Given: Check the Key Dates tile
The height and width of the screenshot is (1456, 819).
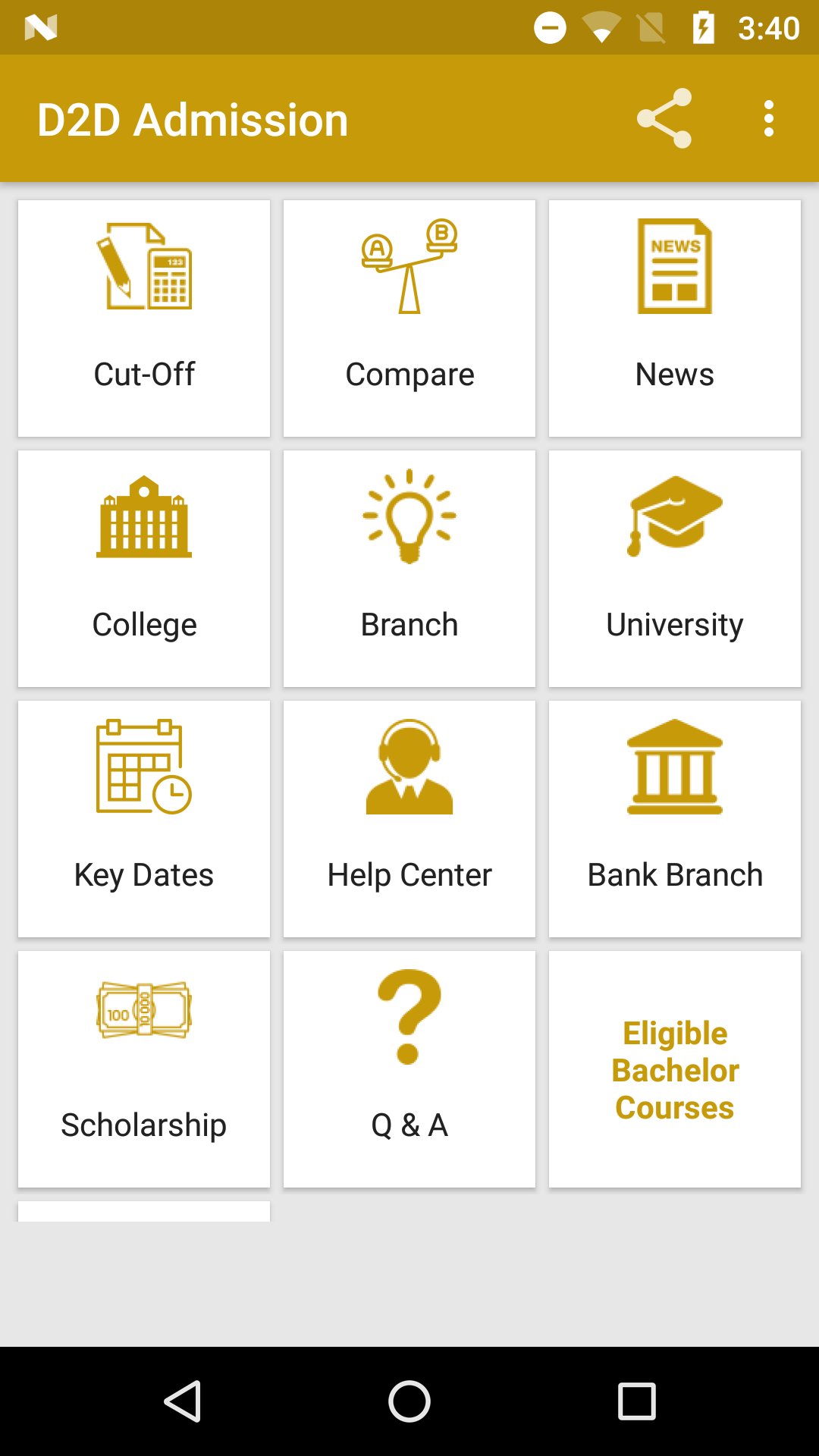Looking at the screenshot, I should [x=144, y=819].
